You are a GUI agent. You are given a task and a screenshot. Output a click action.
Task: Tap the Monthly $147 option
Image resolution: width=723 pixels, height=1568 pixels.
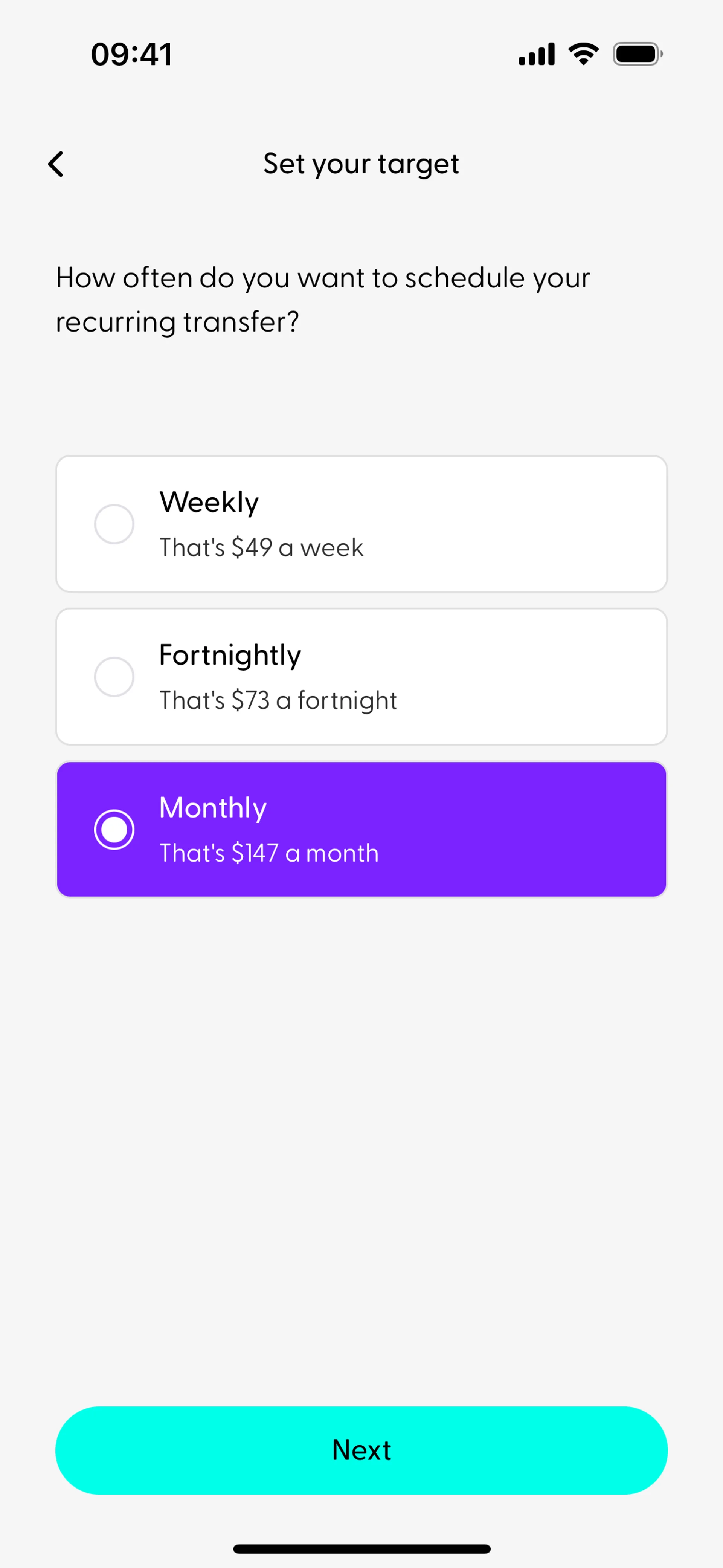pos(361,829)
